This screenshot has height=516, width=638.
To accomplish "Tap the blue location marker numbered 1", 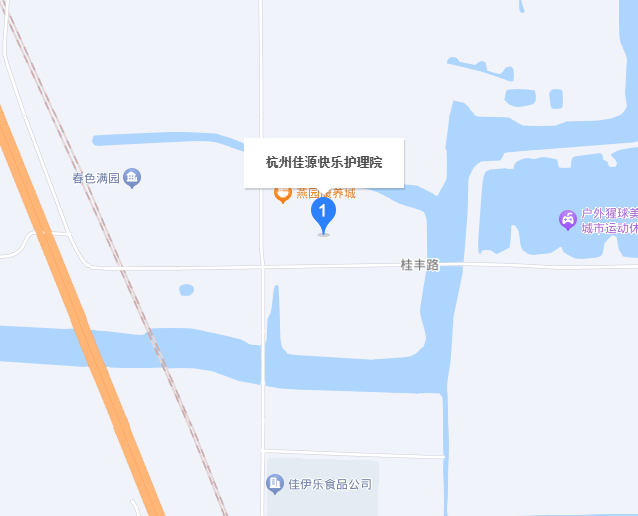I will pos(323,212).
